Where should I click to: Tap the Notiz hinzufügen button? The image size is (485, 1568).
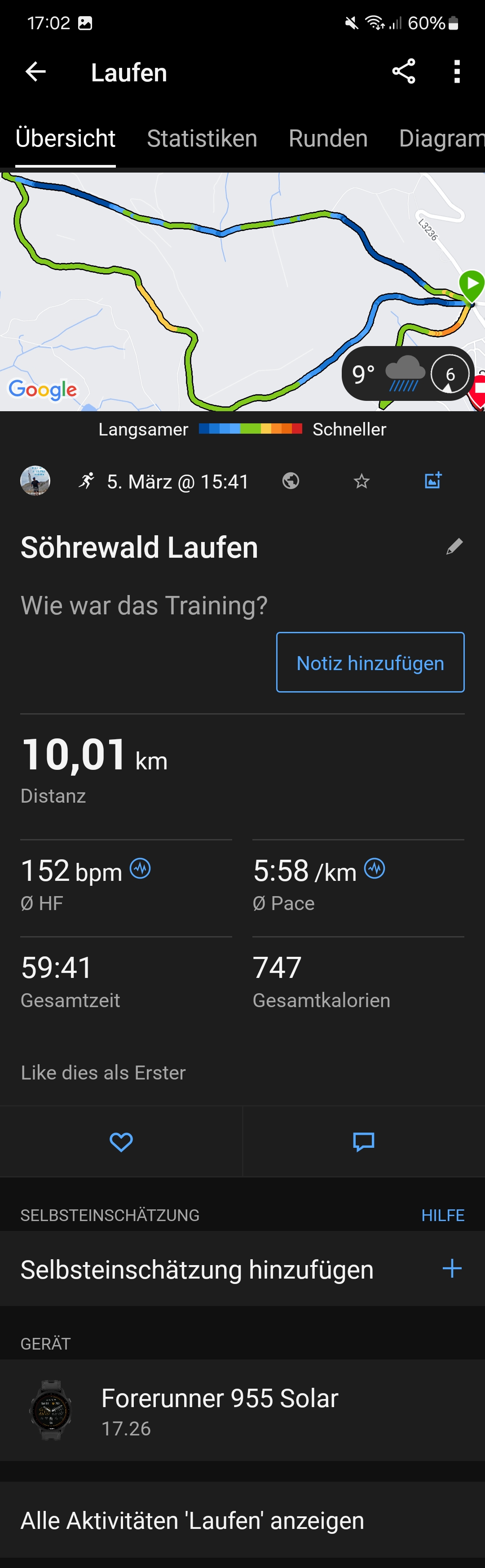click(x=370, y=662)
